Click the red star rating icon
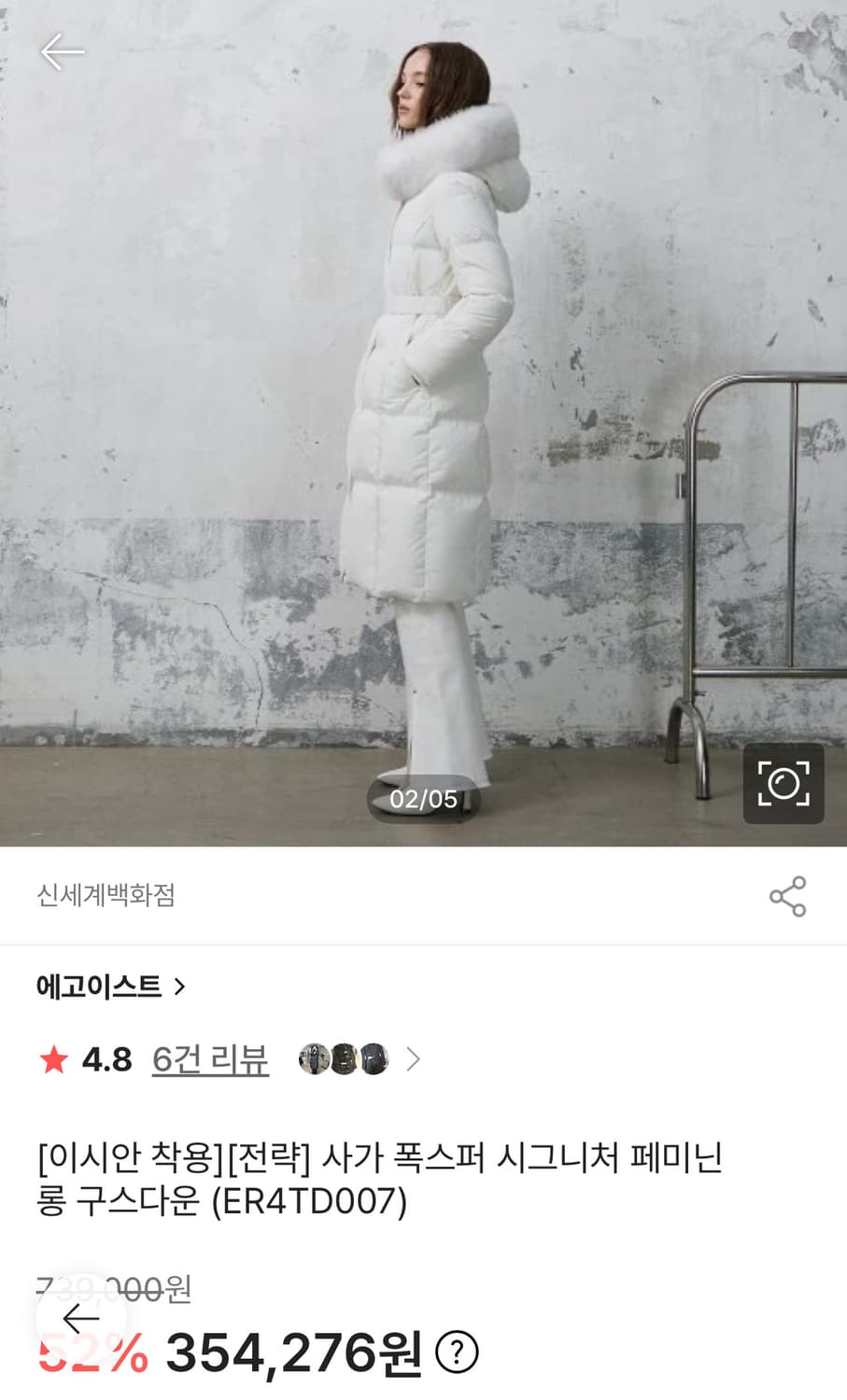Viewport: 847px width, 1400px height. (55, 1059)
